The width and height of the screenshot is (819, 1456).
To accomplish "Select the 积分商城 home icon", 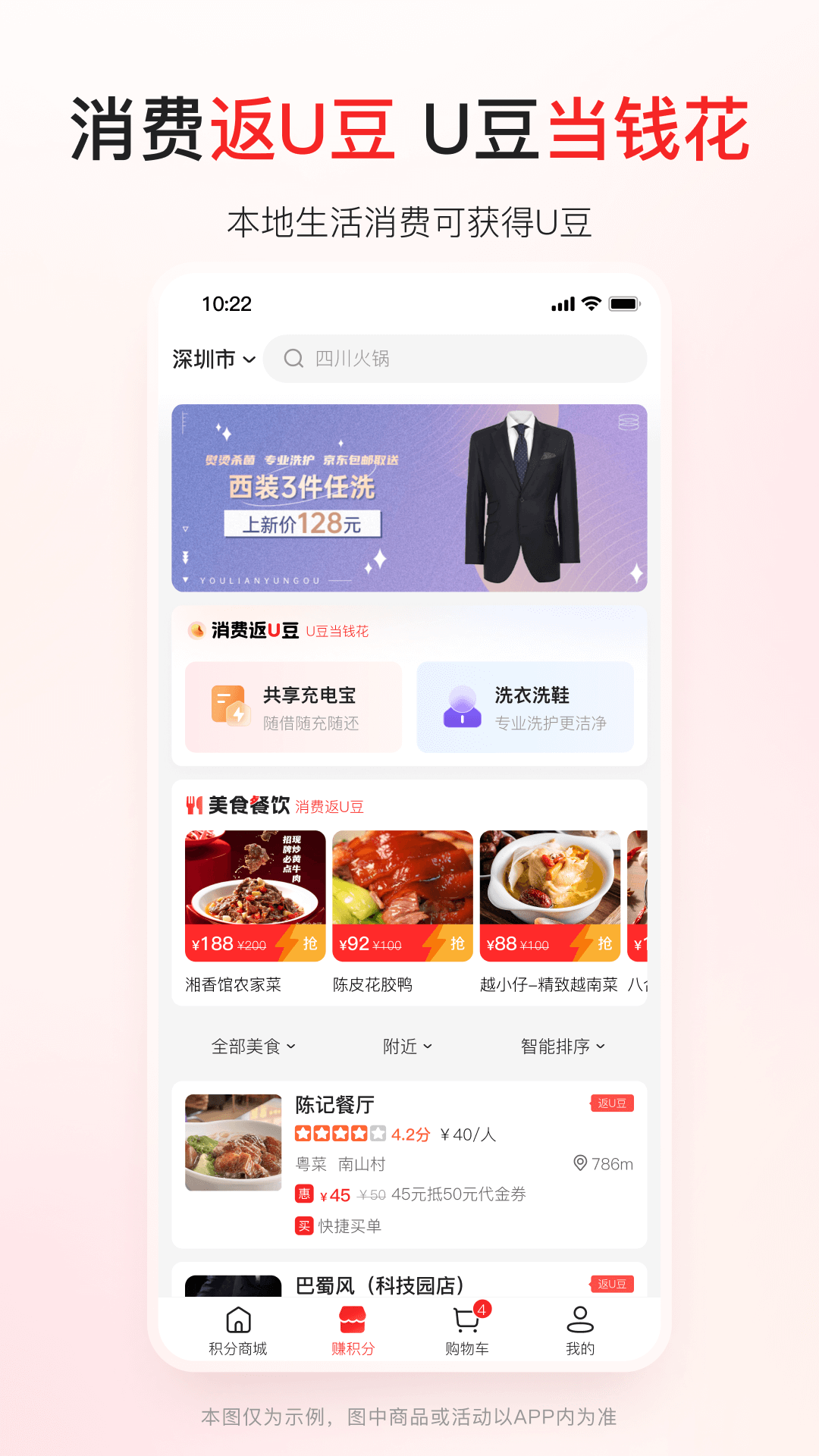I will [x=239, y=1321].
